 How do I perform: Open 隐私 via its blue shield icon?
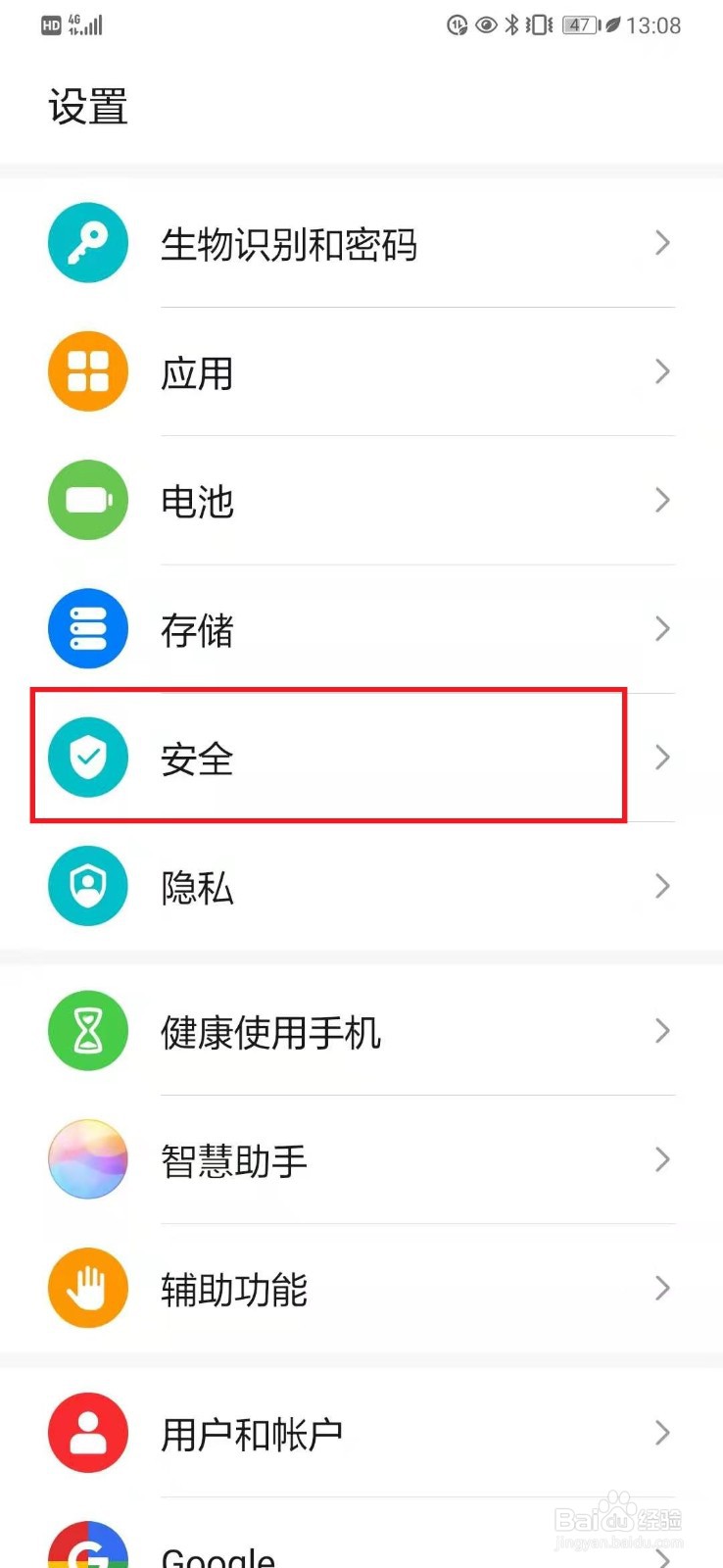[x=88, y=885]
